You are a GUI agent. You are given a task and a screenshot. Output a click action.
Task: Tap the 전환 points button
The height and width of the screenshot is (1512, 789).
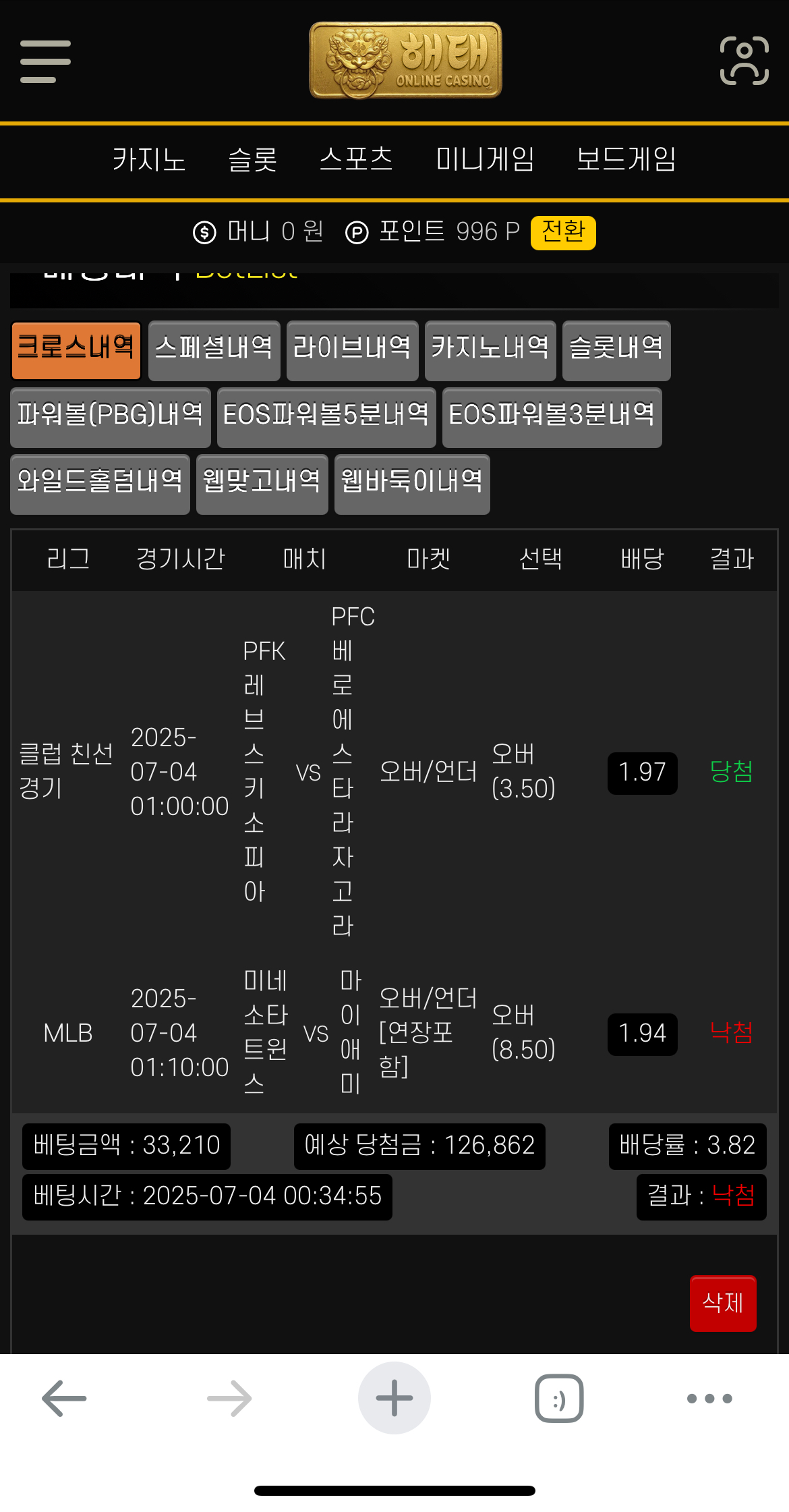click(563, 232)
